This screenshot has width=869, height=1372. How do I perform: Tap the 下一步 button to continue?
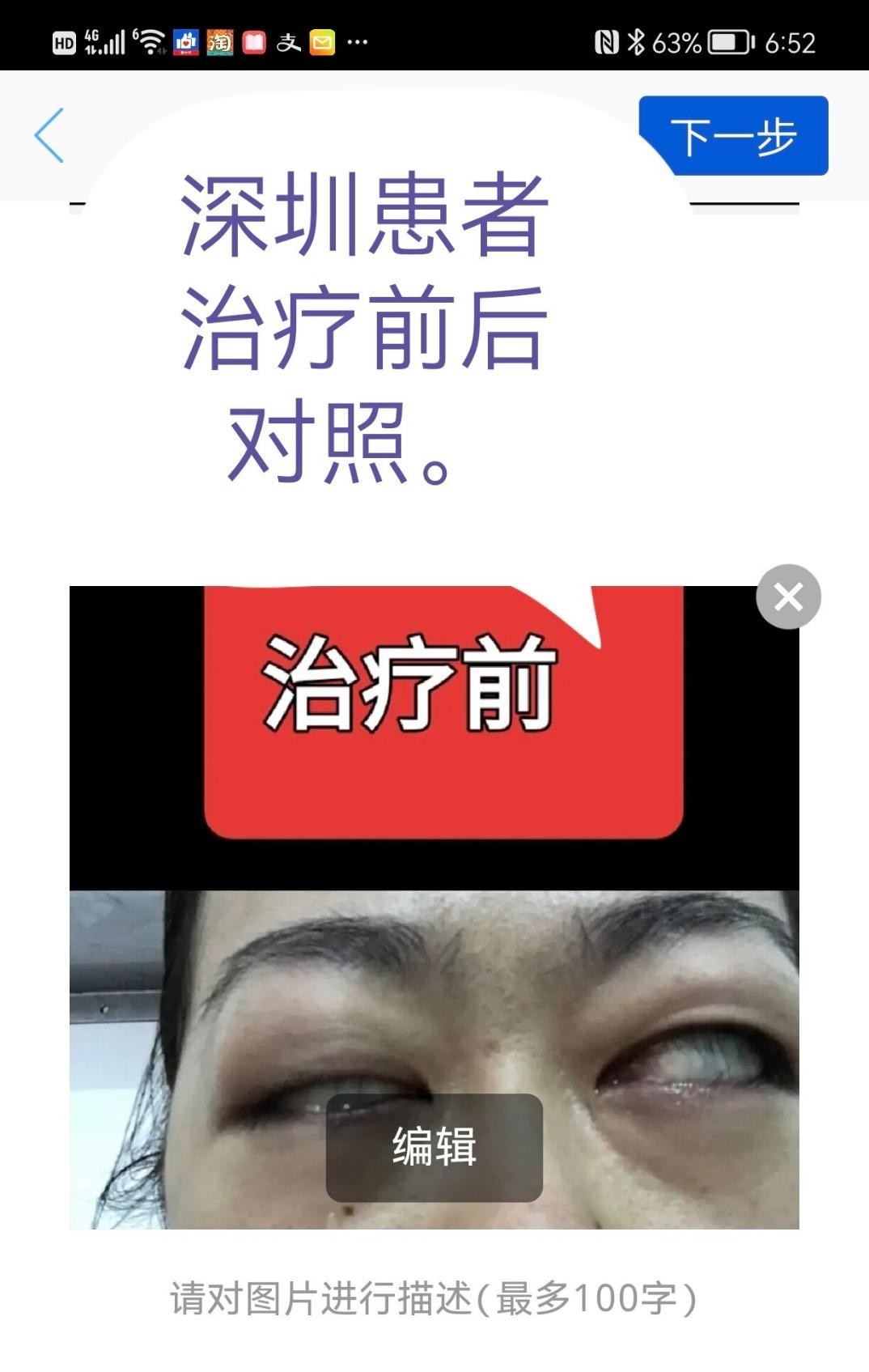(x=733, y=136)
